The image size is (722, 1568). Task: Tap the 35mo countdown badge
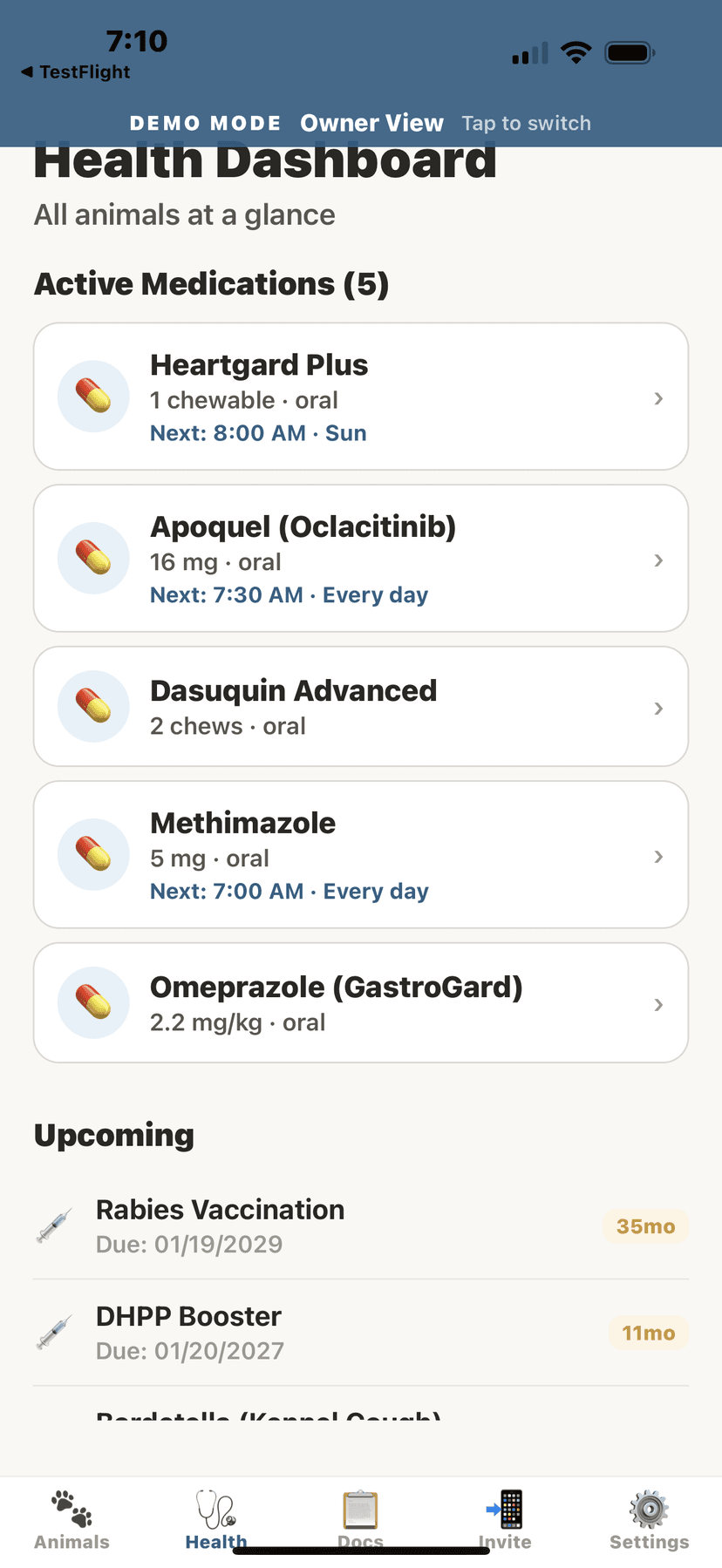(645, 1225)
